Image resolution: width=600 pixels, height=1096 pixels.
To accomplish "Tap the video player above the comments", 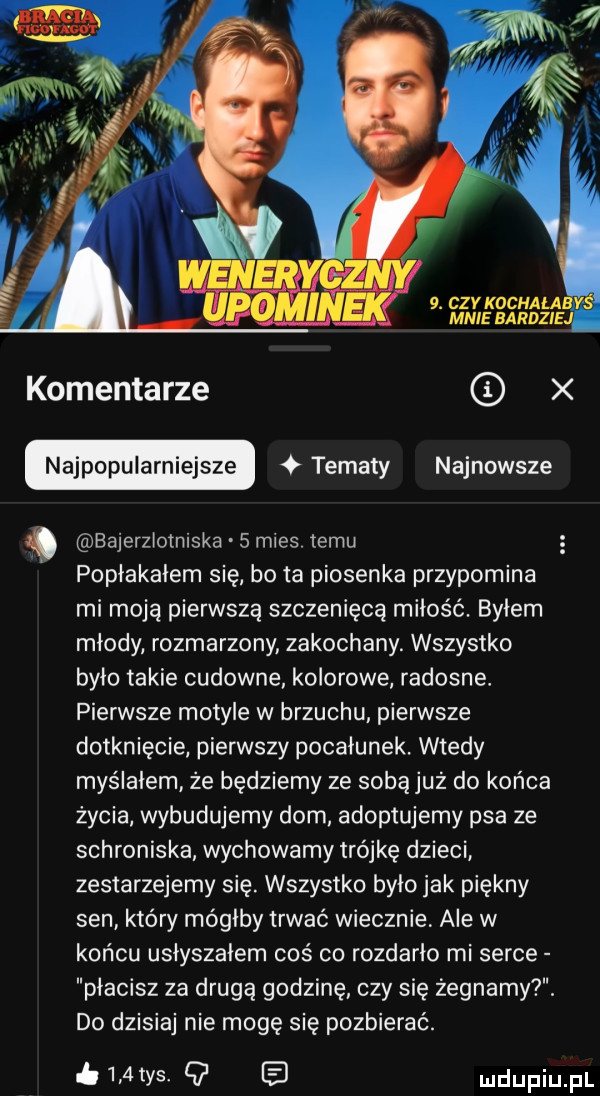I will click(300, 165).
